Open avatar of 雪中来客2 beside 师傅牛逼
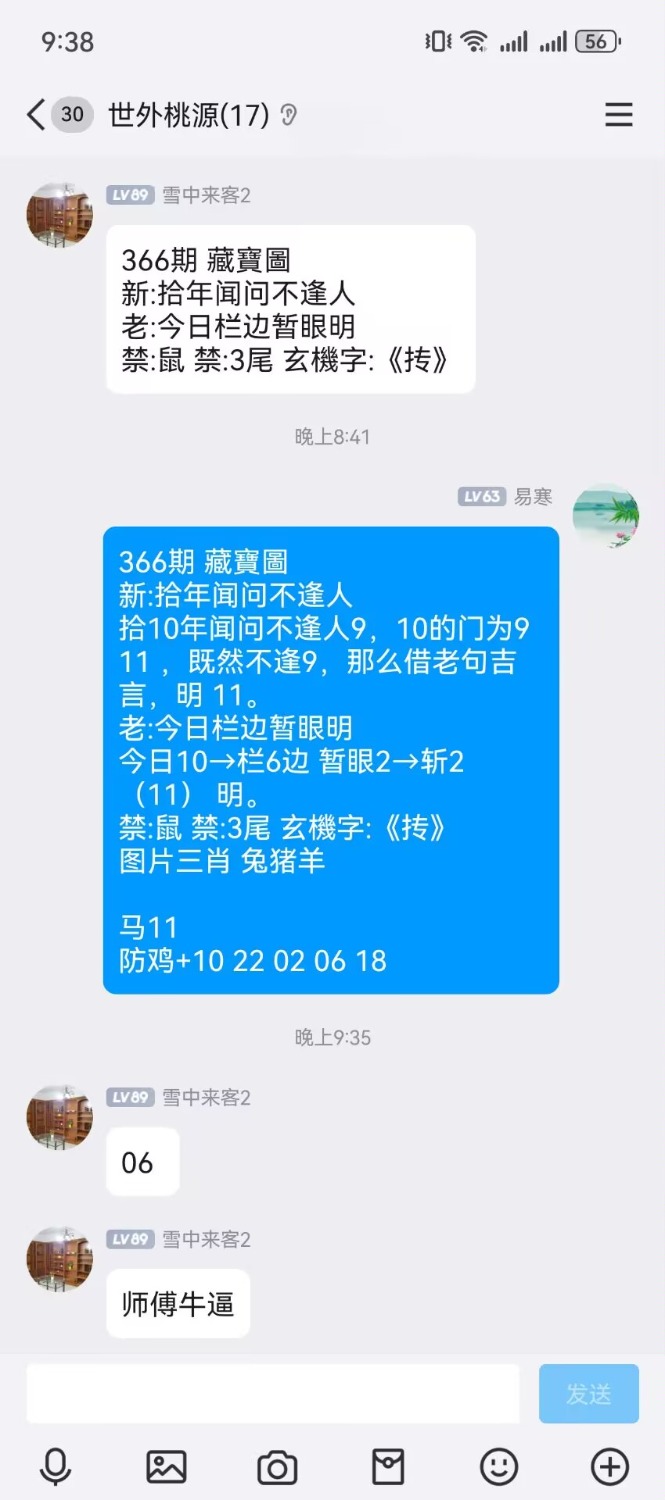This screenshot has width=665, height=1500. pos(59,1260)
